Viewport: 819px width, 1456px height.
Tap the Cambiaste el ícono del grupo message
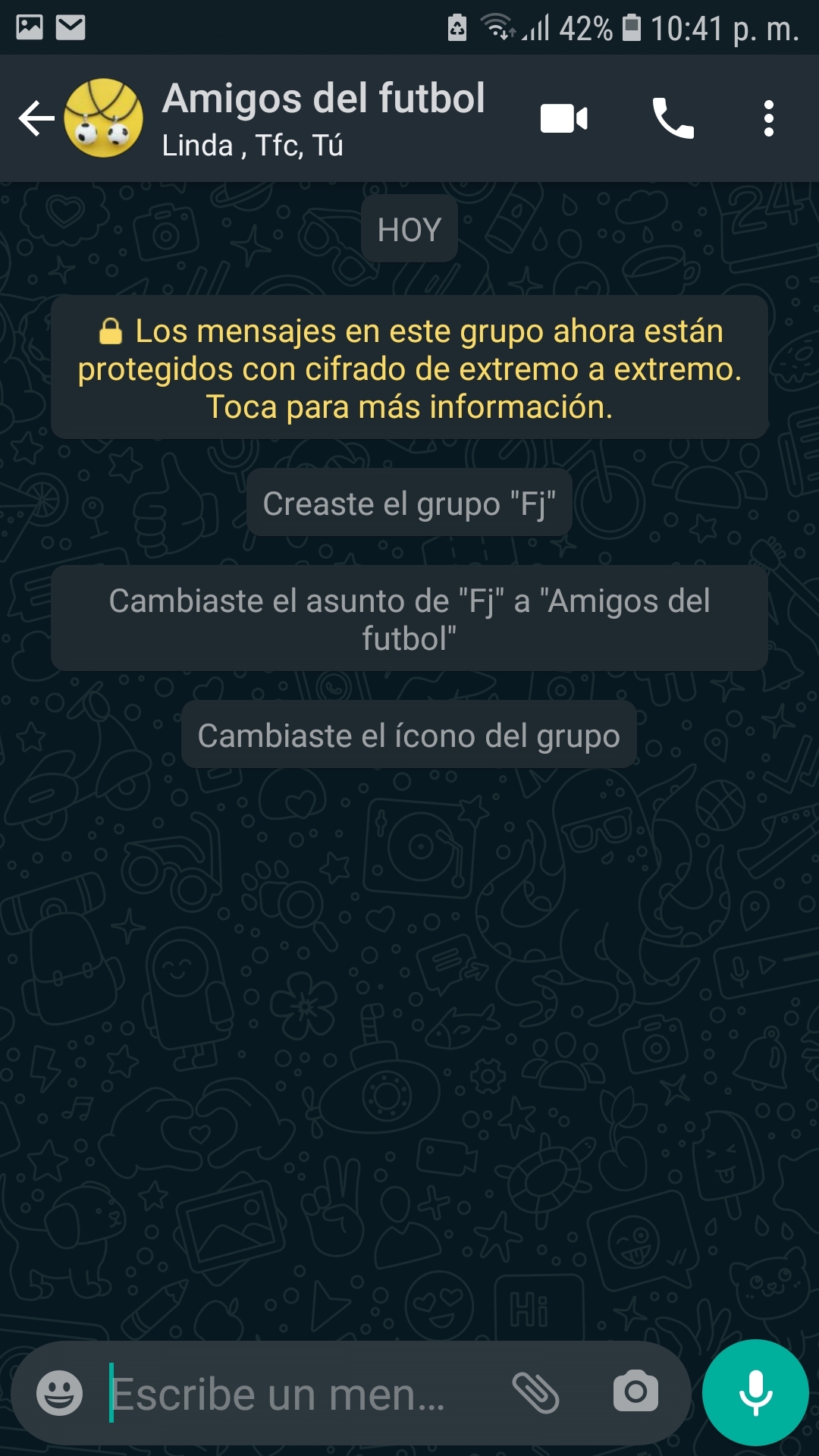(x=408, y=734)
